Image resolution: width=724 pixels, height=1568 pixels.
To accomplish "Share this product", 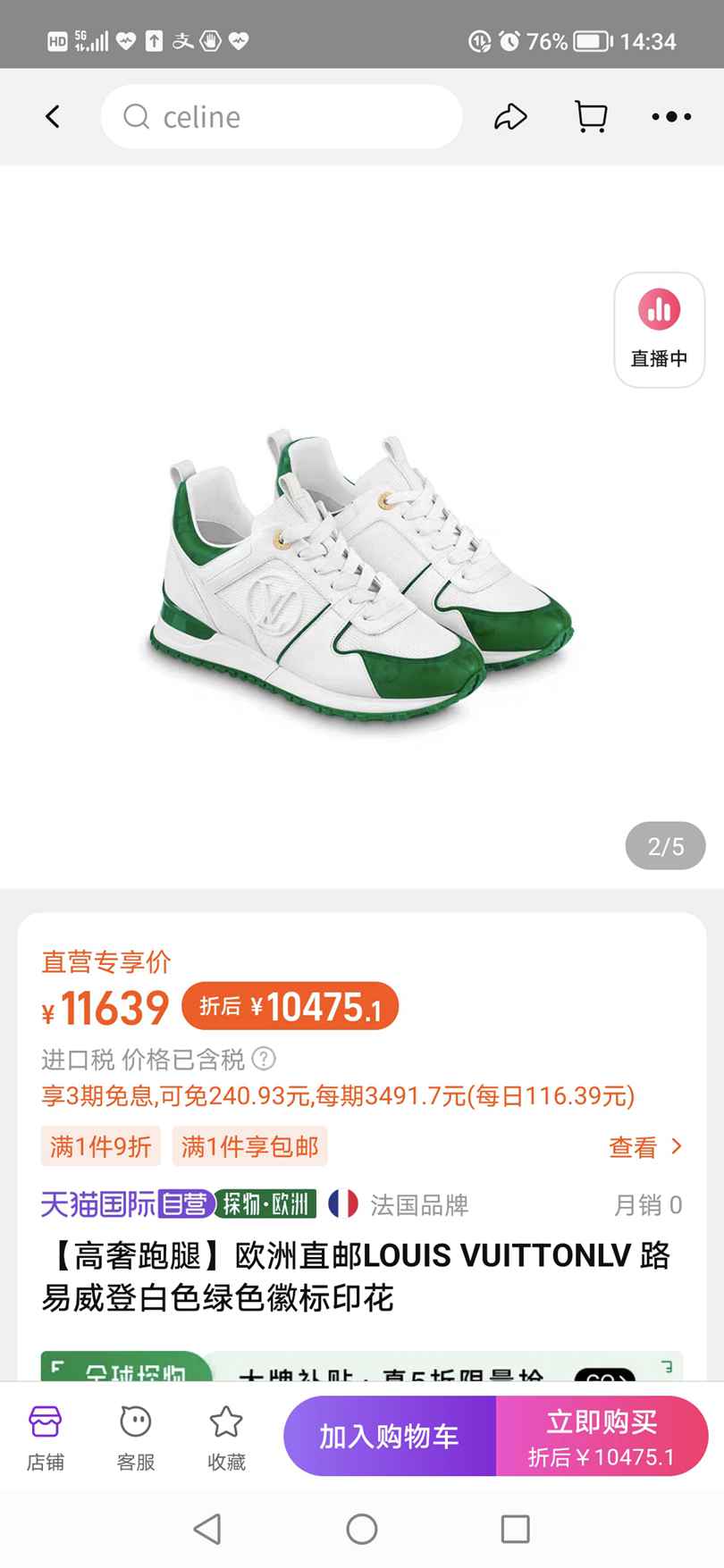I will [510, 117].
